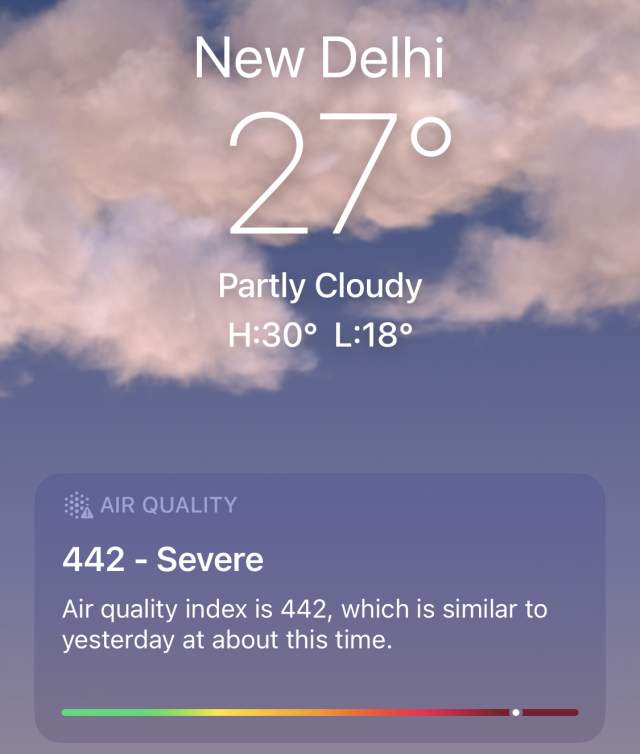Viewport: 640px width, 754px height.
Task: Open the Air Quality 442 Severe card
Action: [x=320, y=600]
